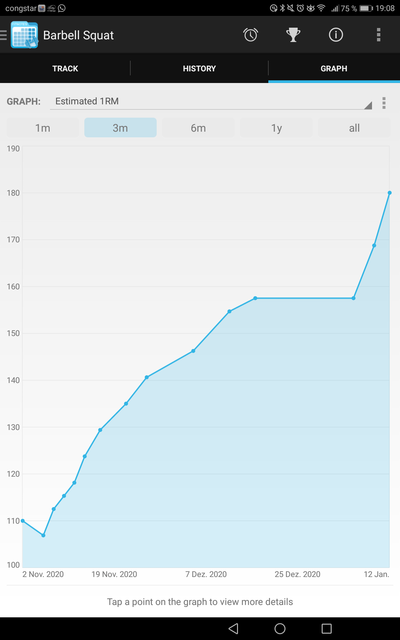Open the exercise info icon
This screenshot has width=400, height=640.
coord(336,35)
